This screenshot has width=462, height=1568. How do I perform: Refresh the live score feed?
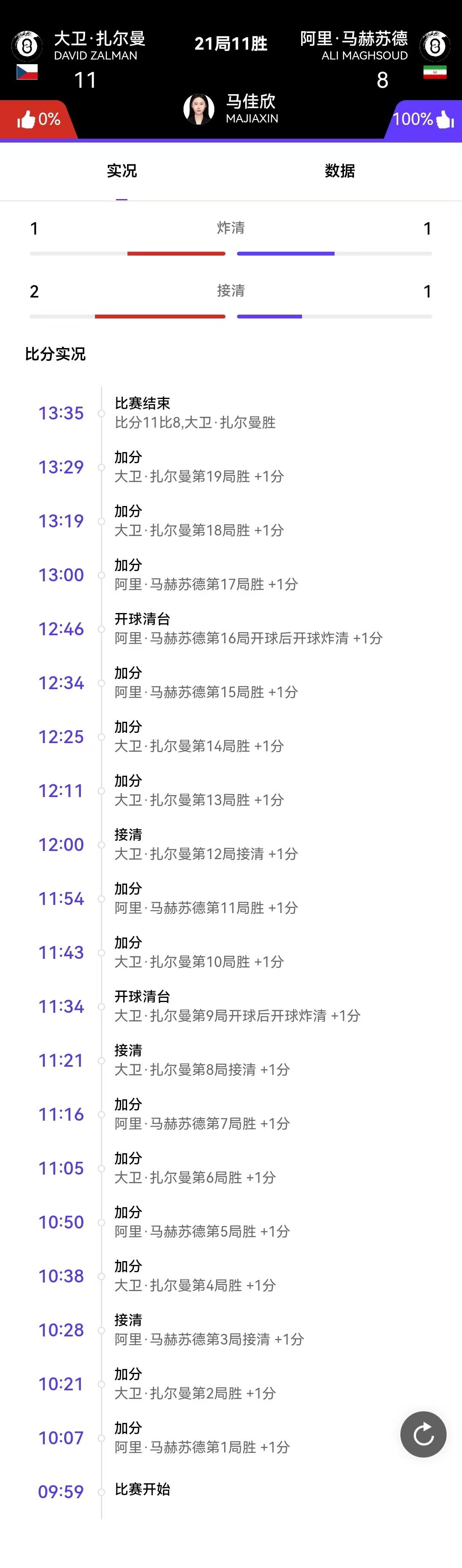423,1434
